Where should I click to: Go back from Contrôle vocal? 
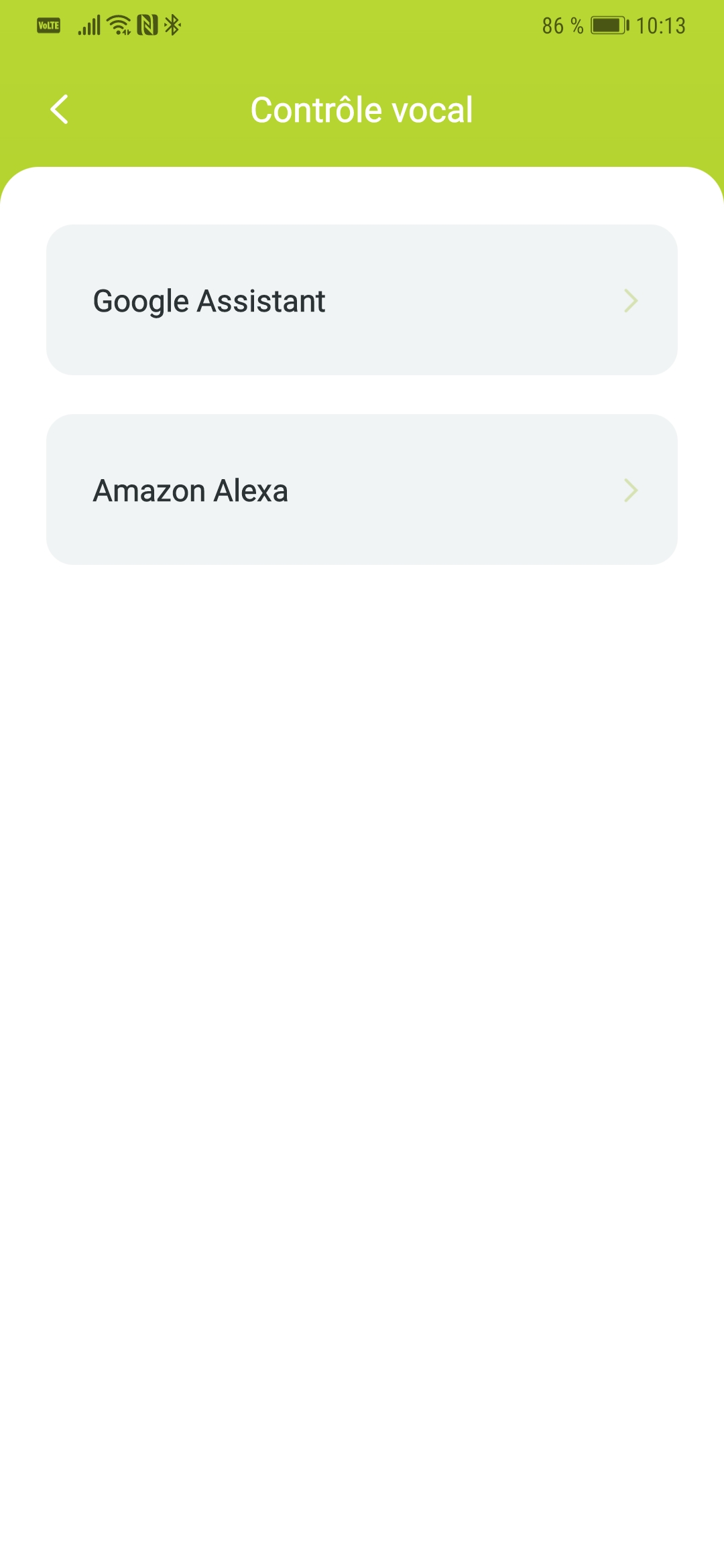tap(60, 109)
